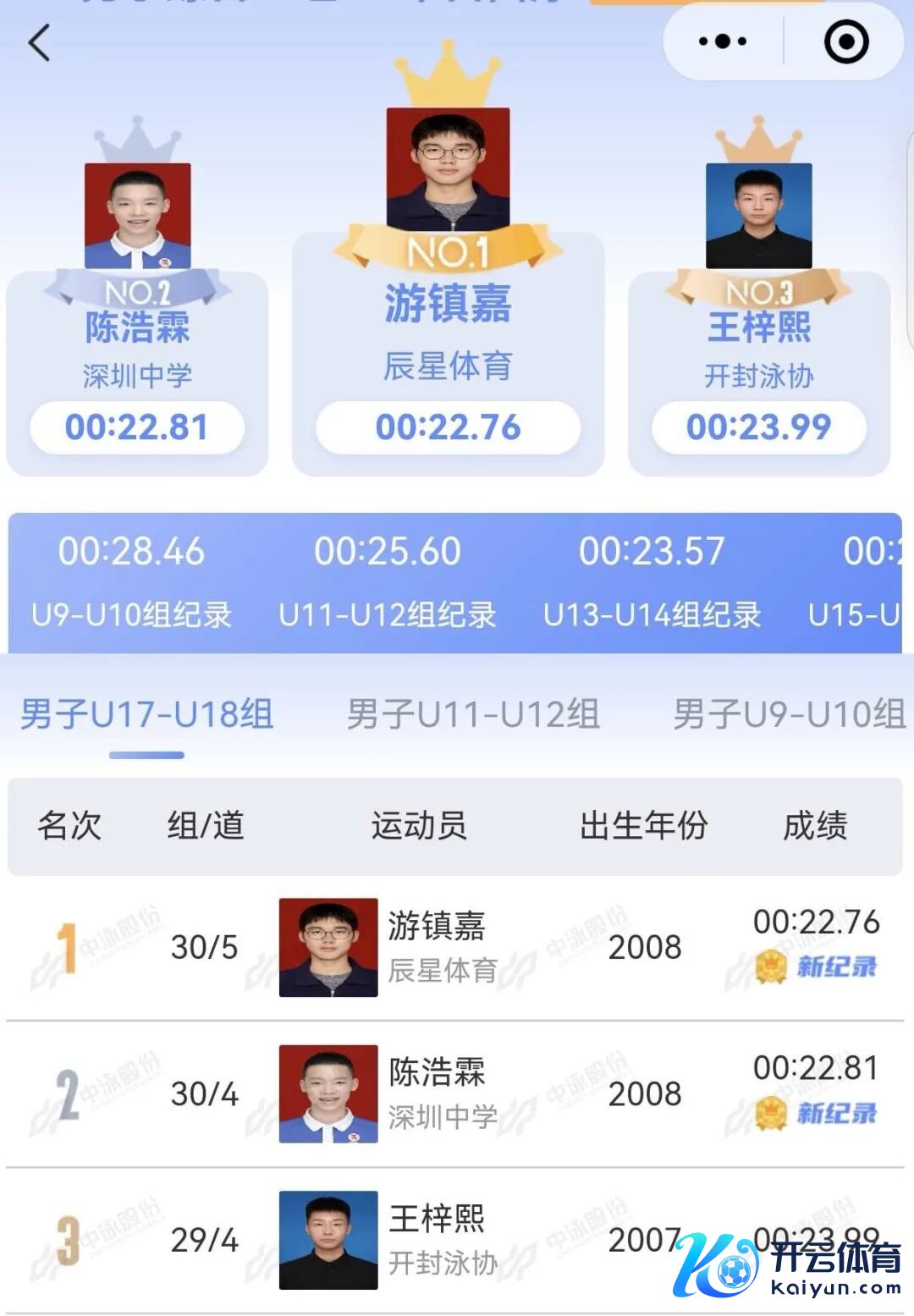
Task: View the NO.1 podium card for 游镇嘉
Action: [x=448, y=355]
